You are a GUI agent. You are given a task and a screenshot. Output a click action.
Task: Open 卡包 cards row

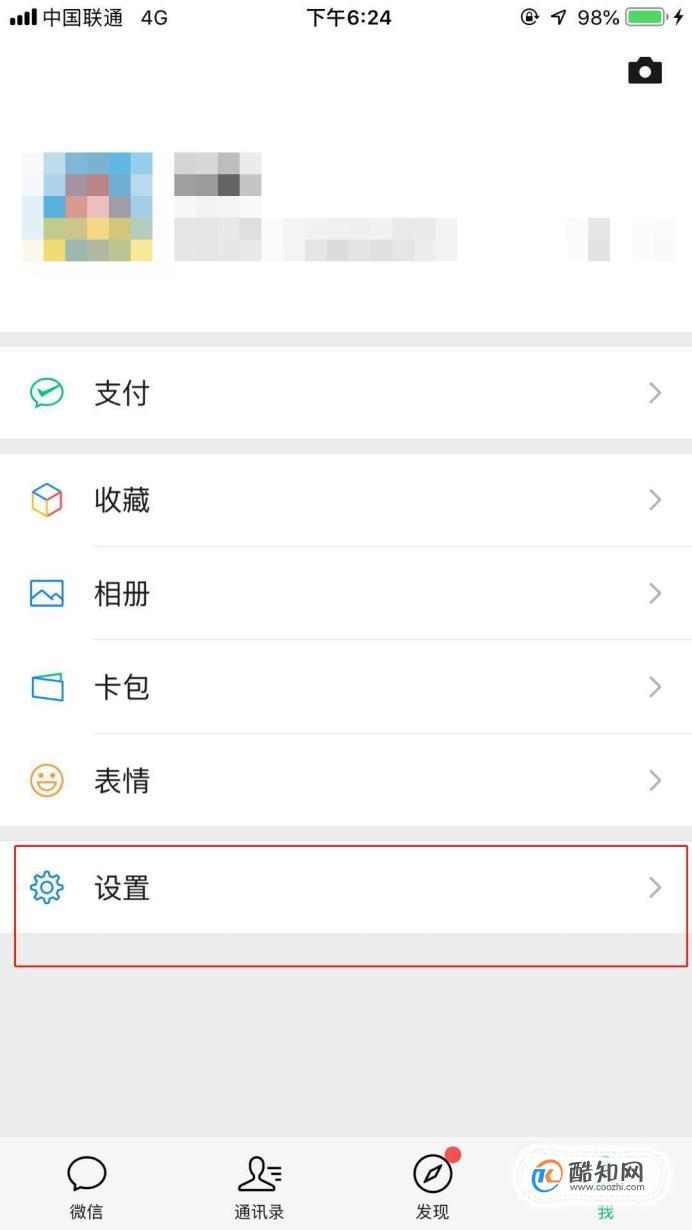346,687
